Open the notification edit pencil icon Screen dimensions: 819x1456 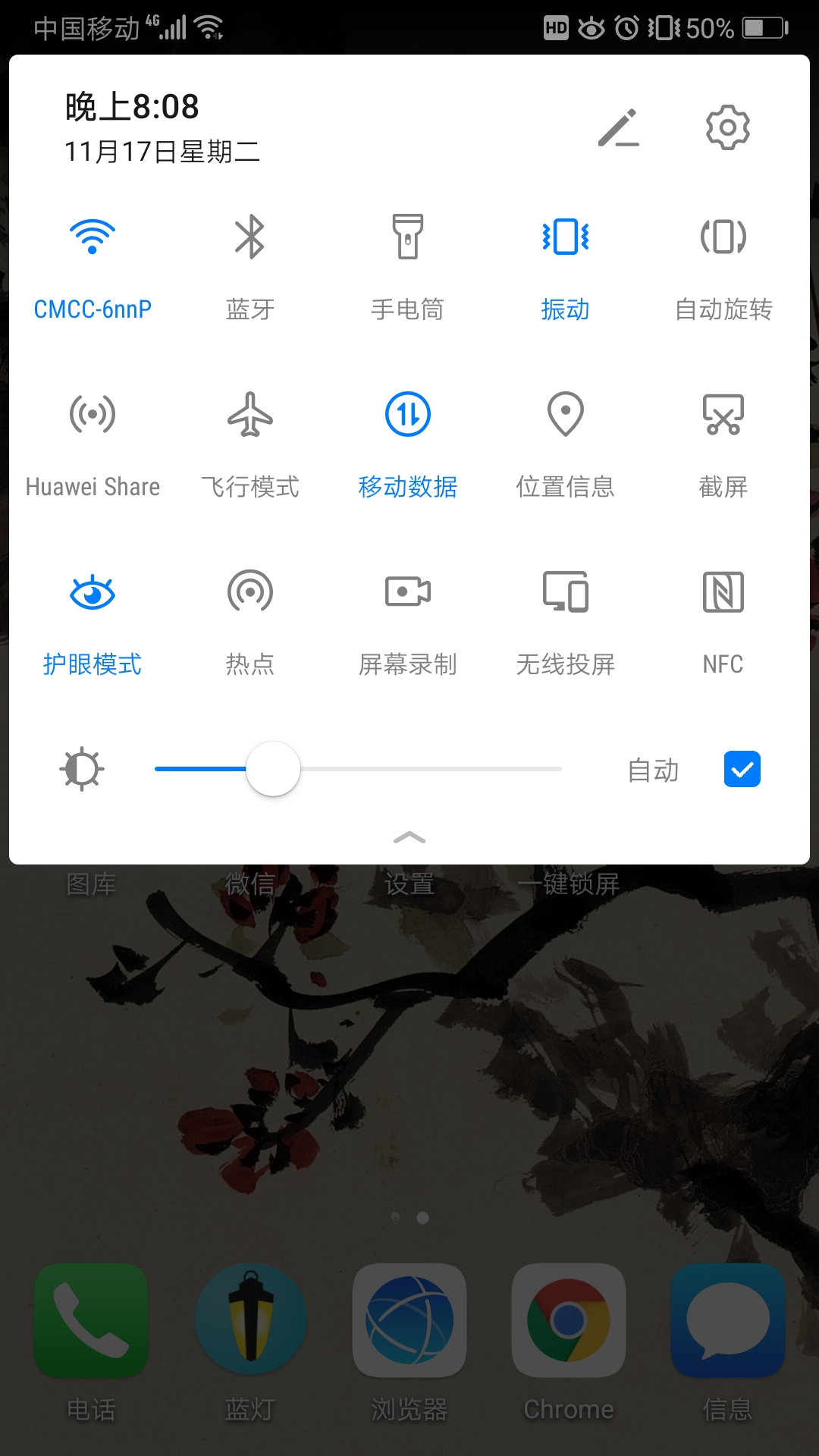(x=619, y=128)
